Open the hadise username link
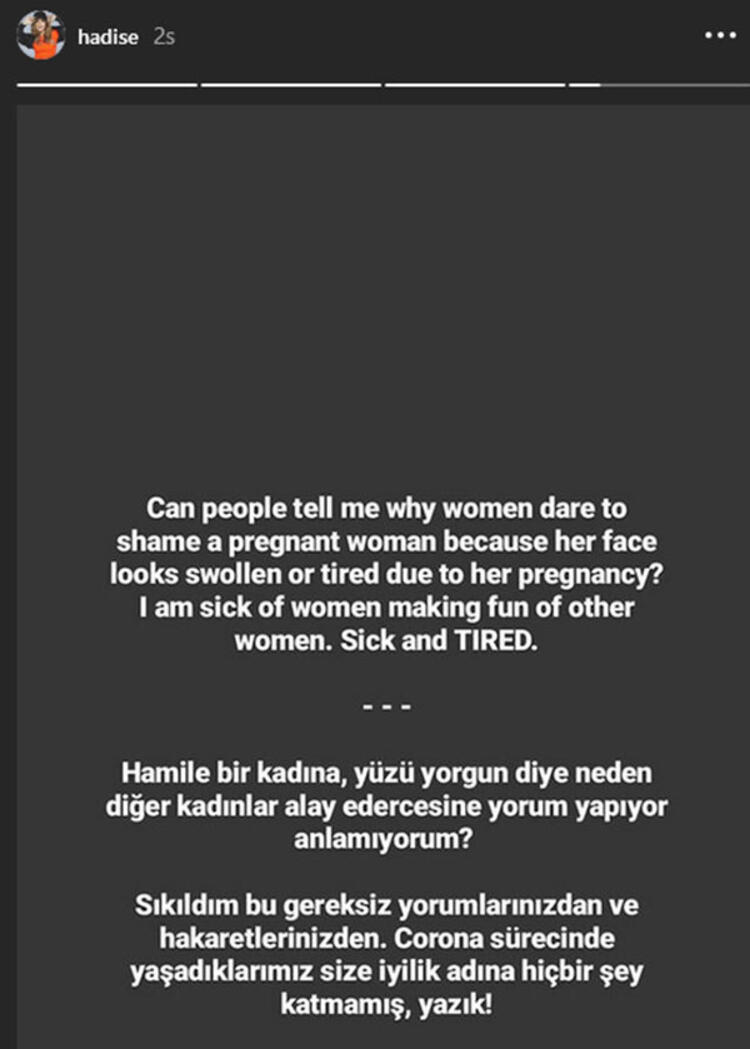This screenshot has height=1049, width=750. 108,37
